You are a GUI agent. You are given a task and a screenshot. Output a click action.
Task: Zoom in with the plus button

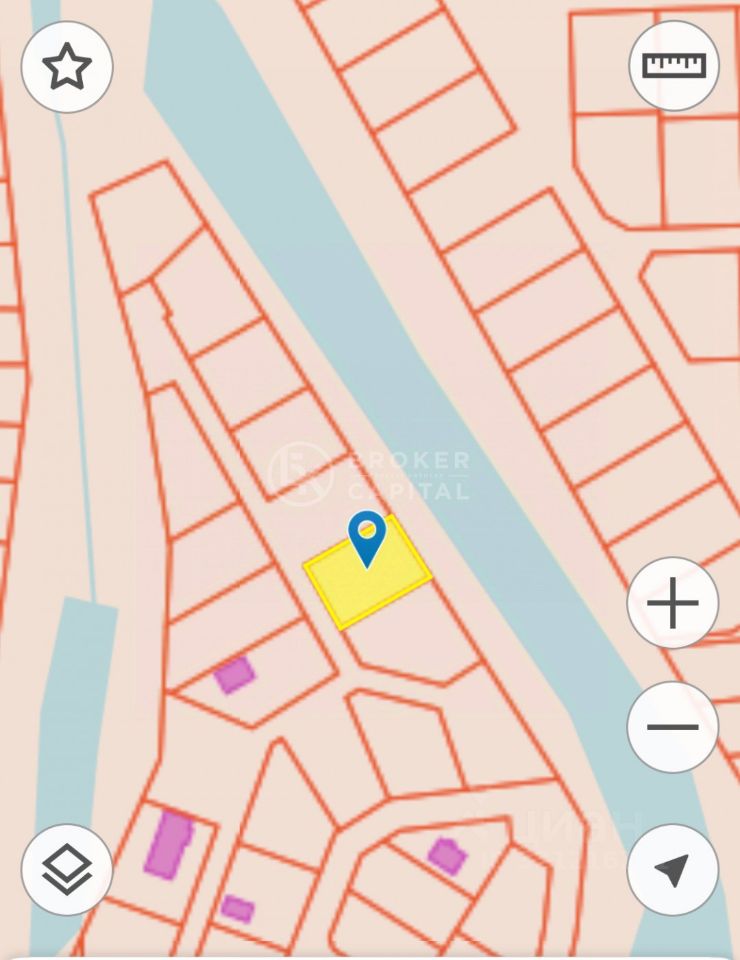[x=672, y=603]
